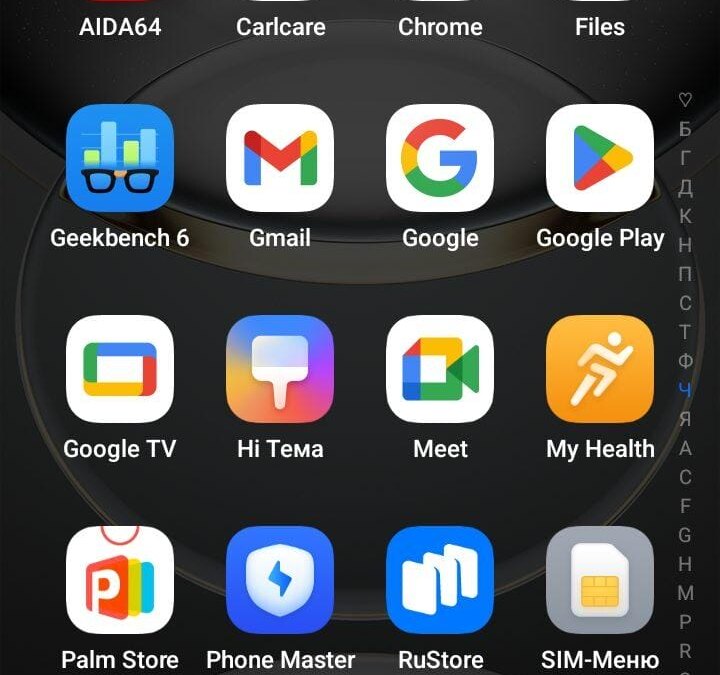Image resolution: width=720 pixels, height=675 pixels.
Task: Start the Meet app
Action: [440, 369]
